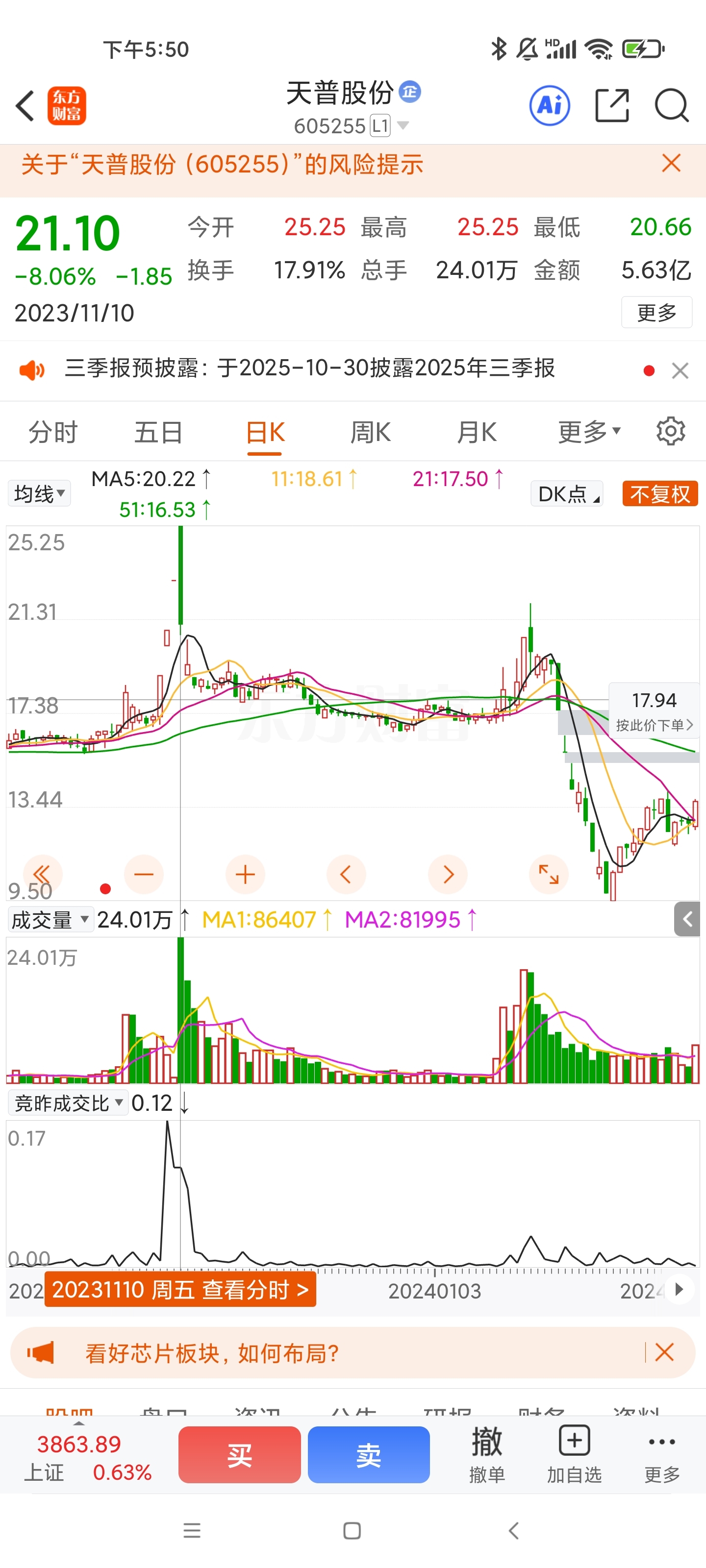Zoom in chart with plus button
The image size is (706, 1568).
point(245,875)
